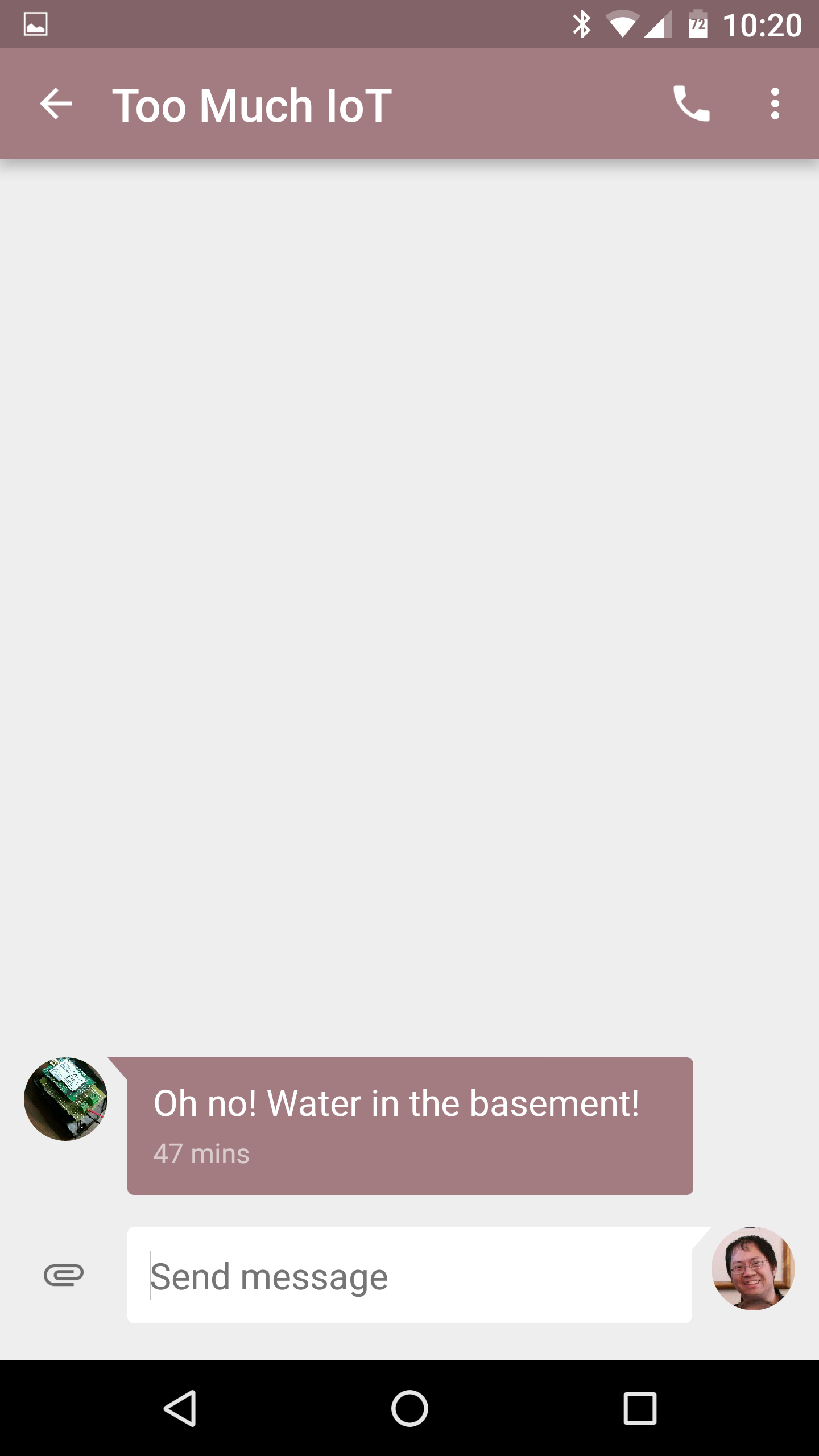Tap the Bluetooth status icon
The image size is (819, 1456).
(581, 23)
